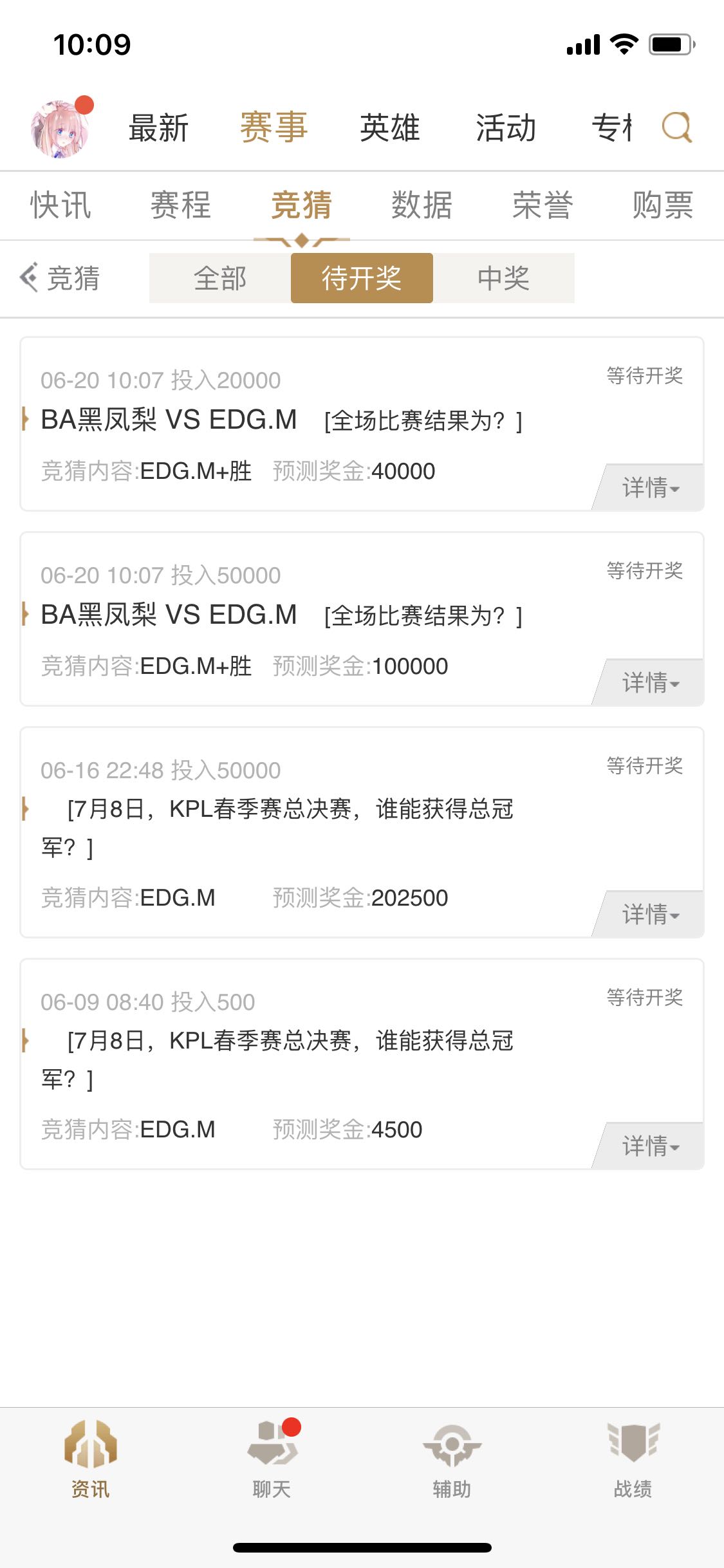Show 全部 bets filter
This screenshot has width=724, height=1568.
tap(220, 278)
